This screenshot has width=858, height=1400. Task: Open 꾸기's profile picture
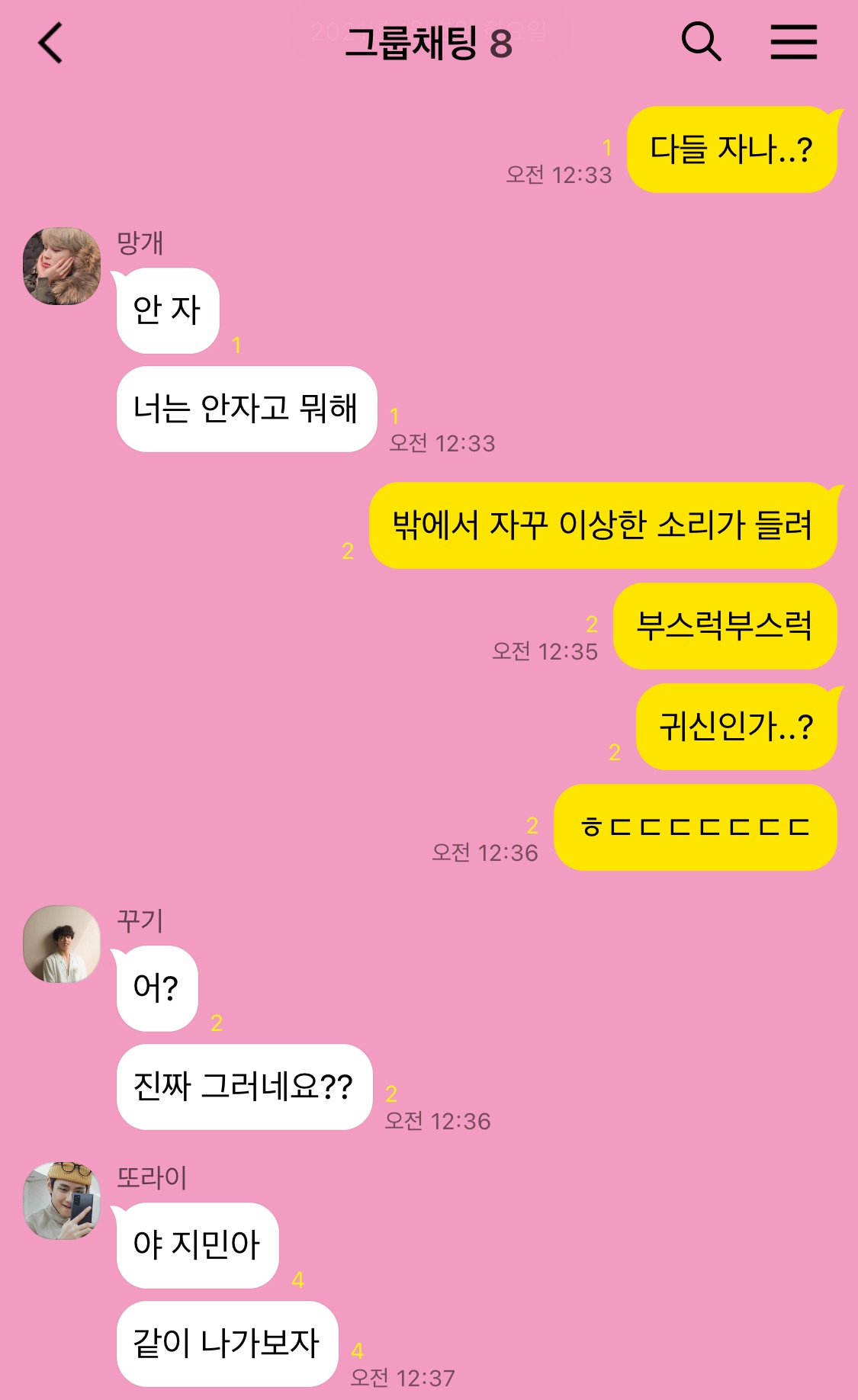62,944
